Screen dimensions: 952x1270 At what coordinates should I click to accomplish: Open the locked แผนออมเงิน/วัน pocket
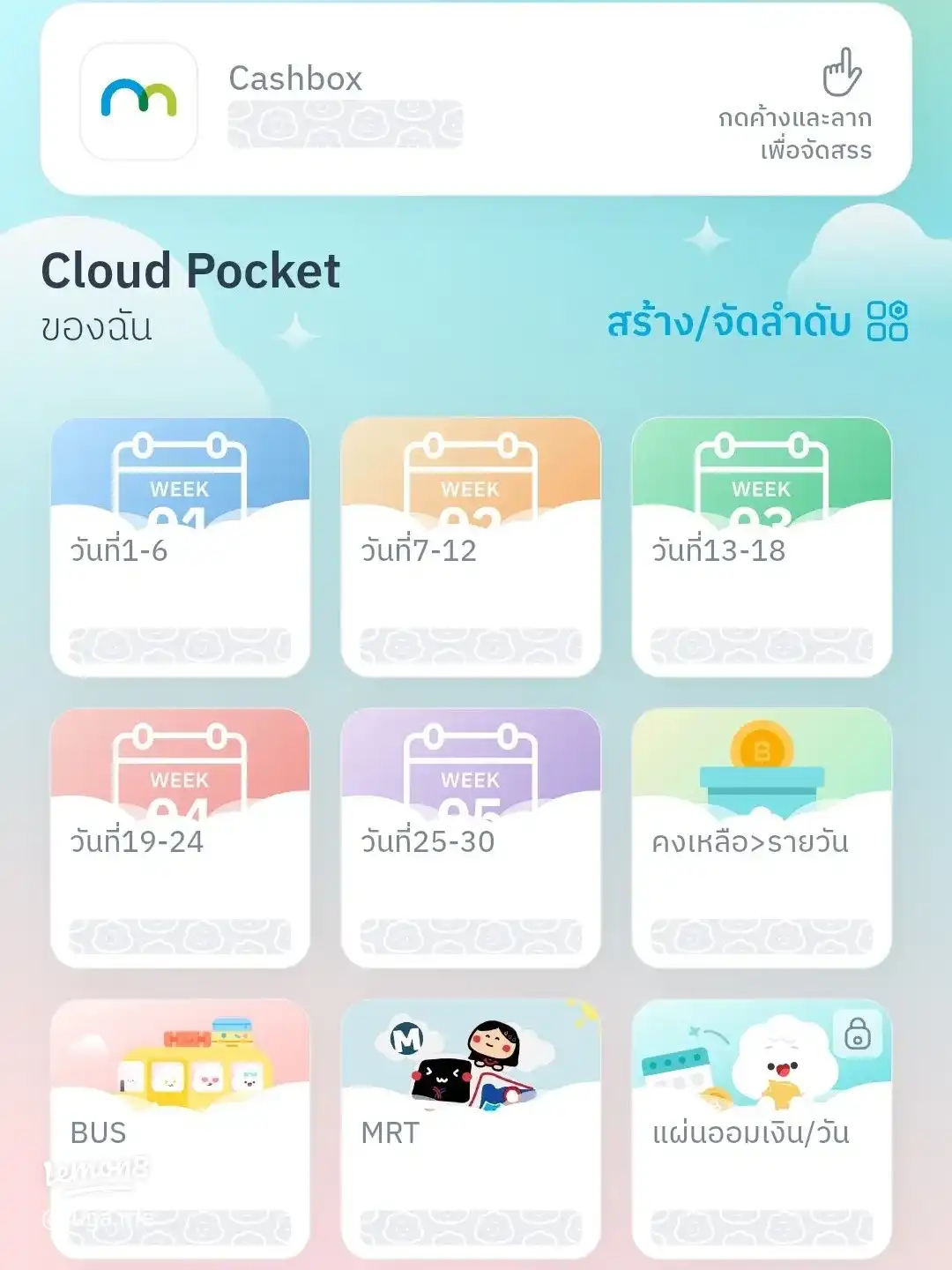(x=762, y=1129)
